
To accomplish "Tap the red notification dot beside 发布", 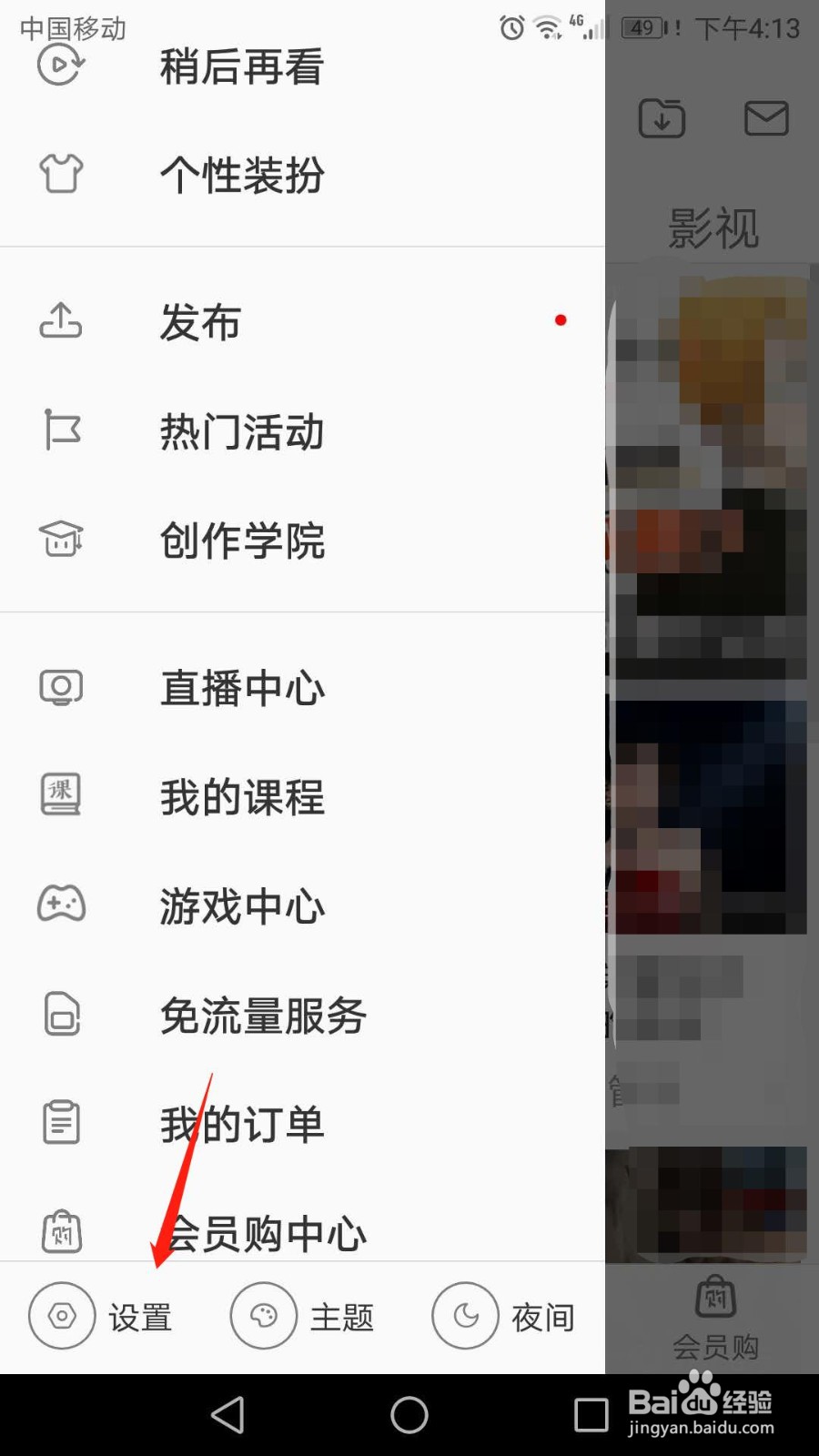I will point(561,320).
